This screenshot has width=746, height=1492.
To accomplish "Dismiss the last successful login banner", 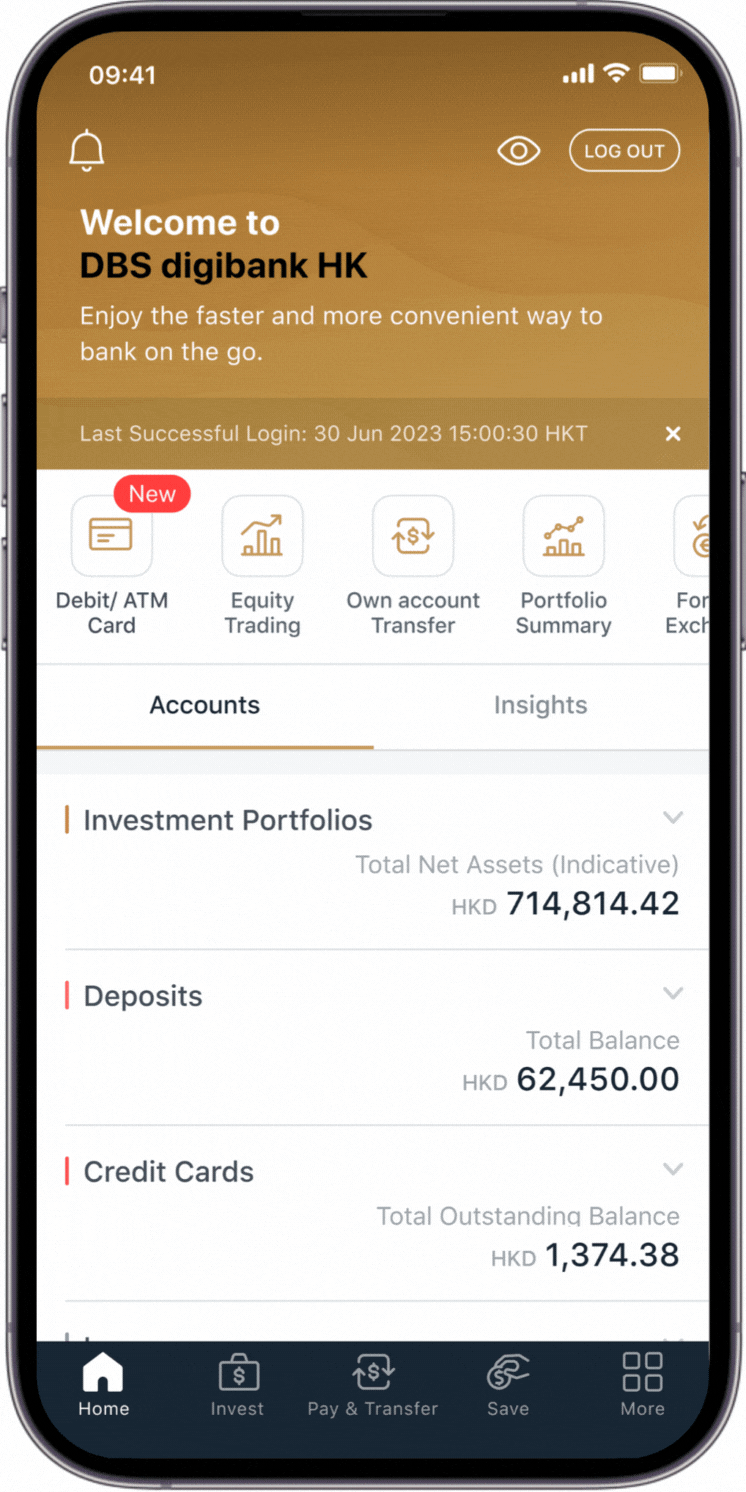I will pos(673,434).
